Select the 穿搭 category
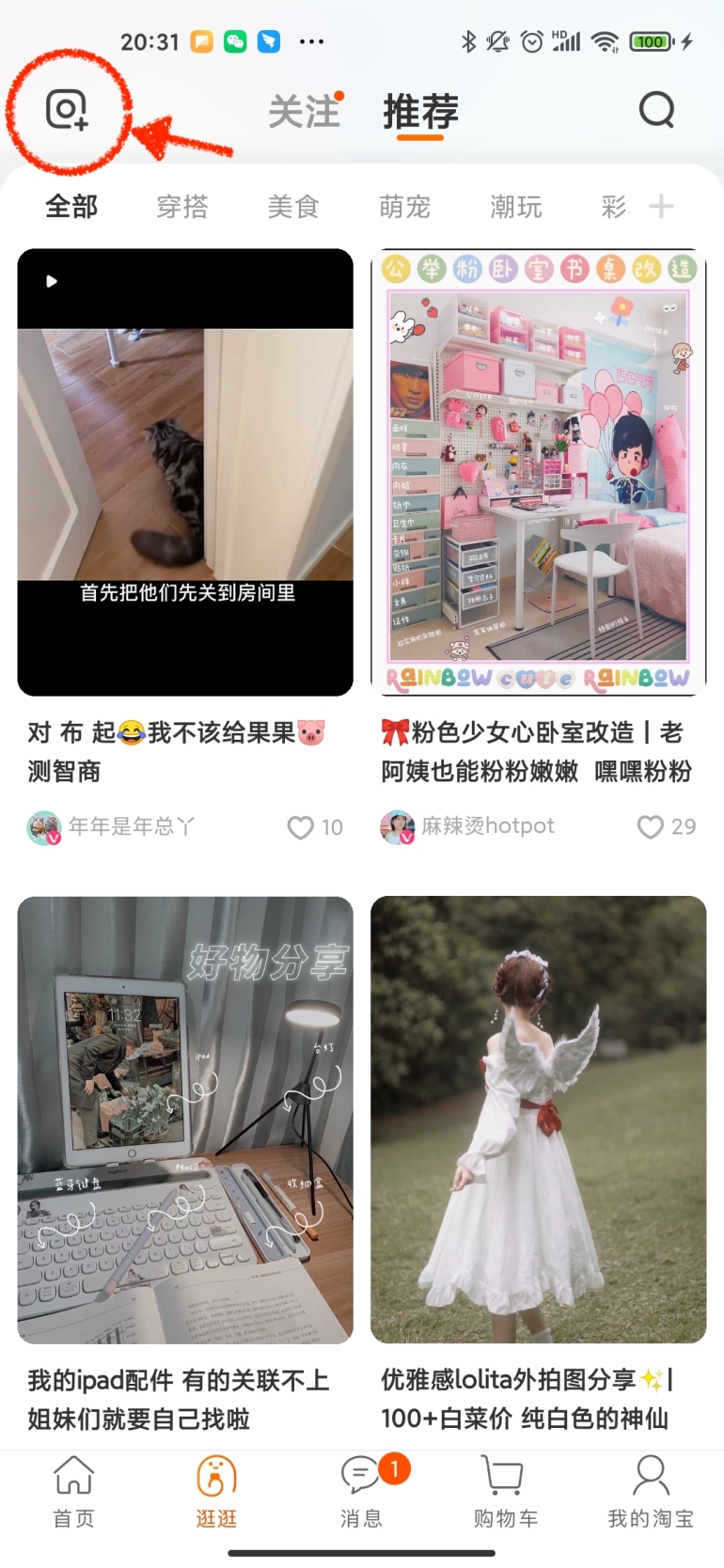The height and width of the screenshot is (1568, 724). click(x=182, y=206)
